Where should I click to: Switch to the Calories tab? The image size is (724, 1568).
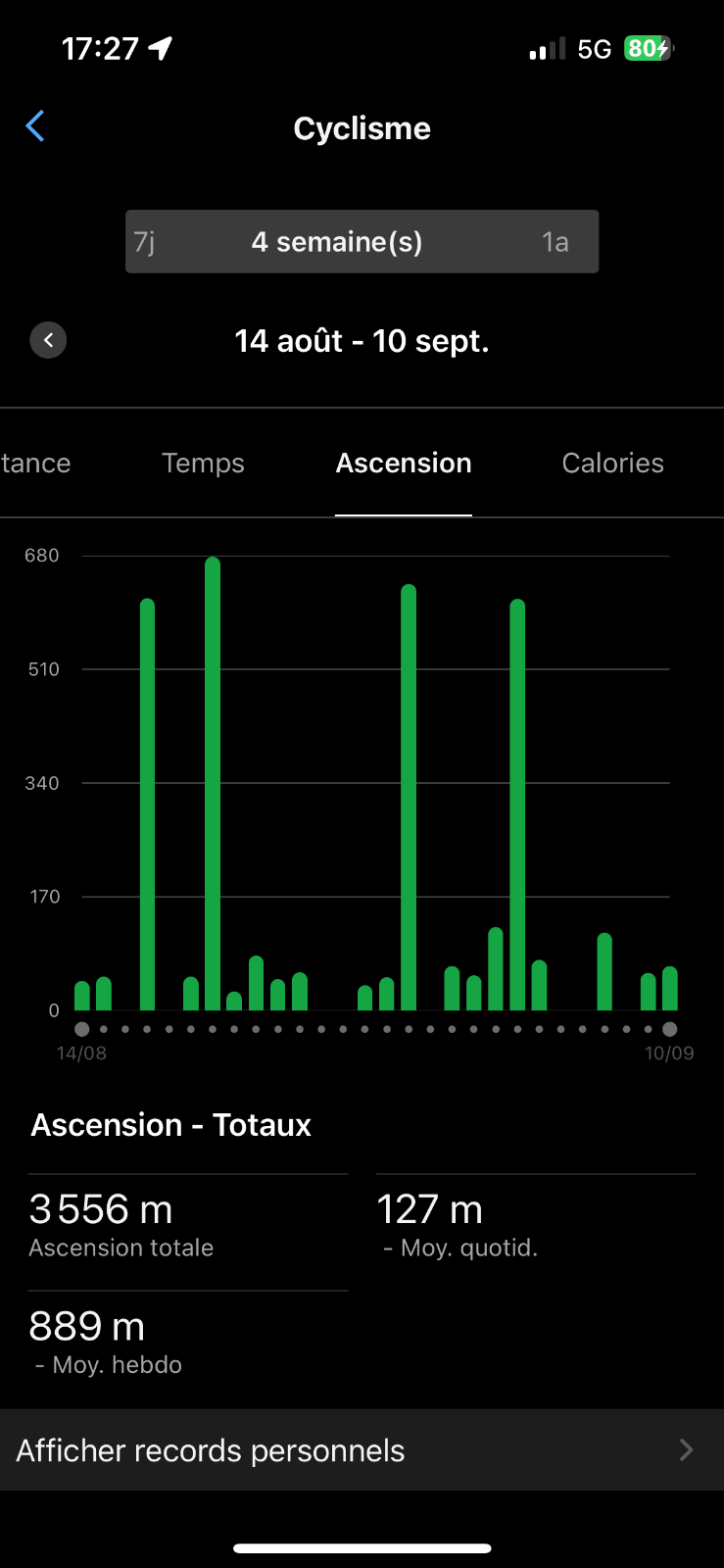612,464
